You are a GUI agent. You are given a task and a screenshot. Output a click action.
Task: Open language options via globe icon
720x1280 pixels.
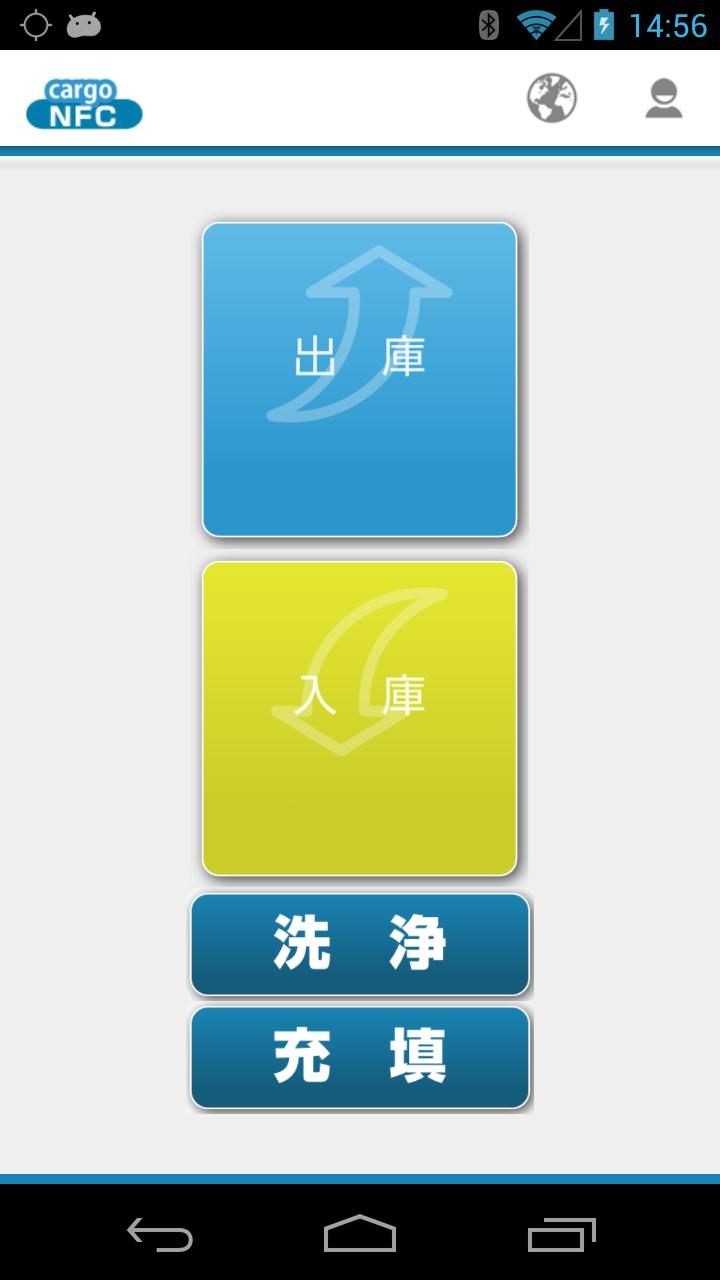pos(551,99)
